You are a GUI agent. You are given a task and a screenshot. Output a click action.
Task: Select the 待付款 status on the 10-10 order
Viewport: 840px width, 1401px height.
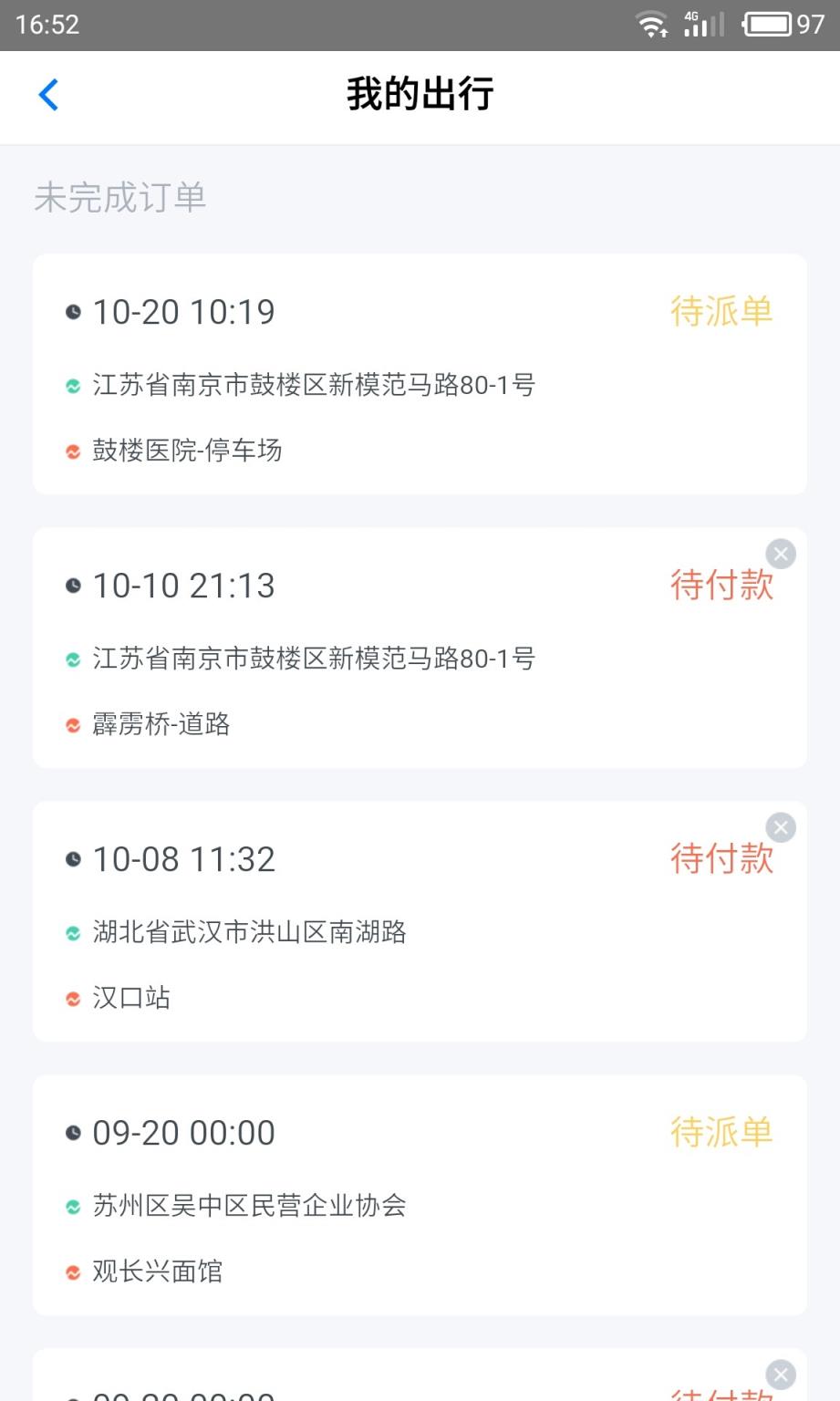click(x=721, y=585)
